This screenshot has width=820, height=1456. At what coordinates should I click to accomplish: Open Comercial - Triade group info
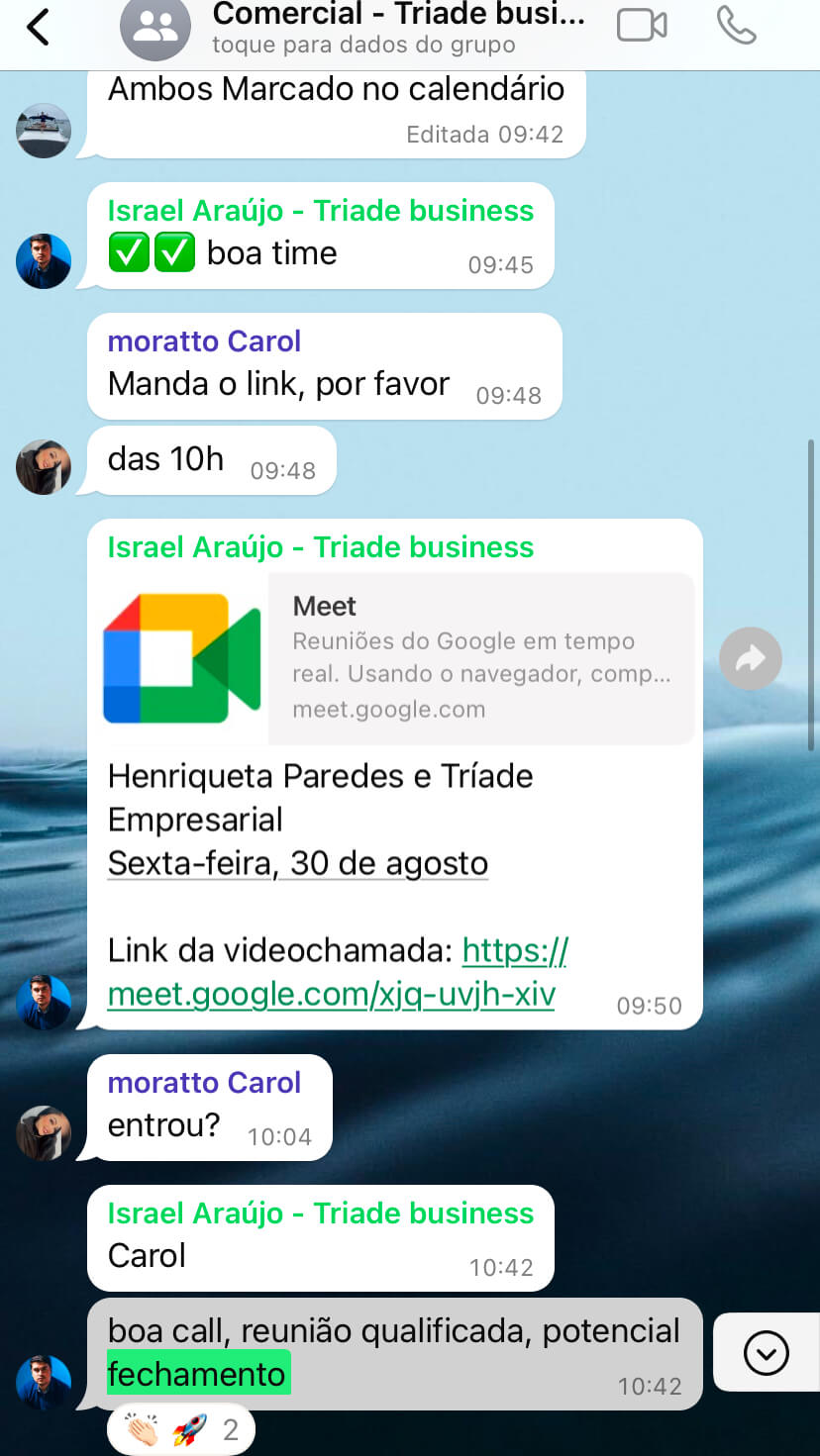click(x=396, y=28)
